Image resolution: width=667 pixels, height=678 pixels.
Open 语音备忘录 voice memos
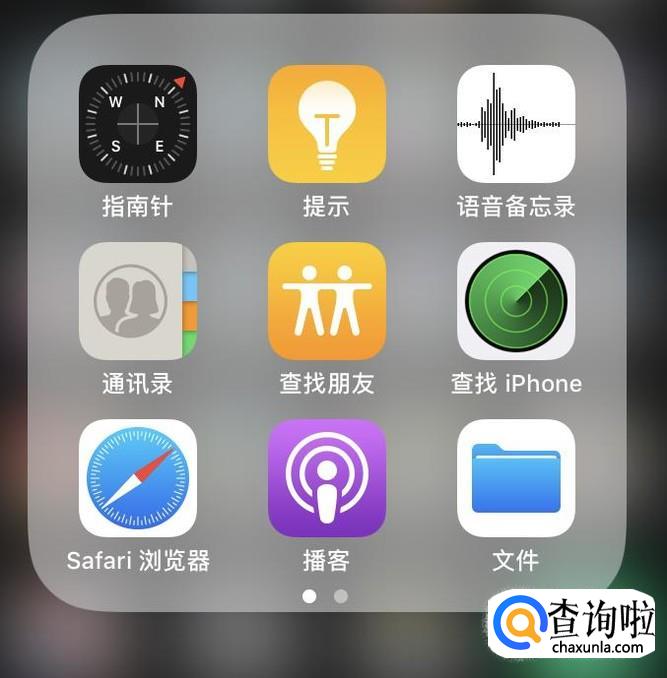[x=516, y=124]
